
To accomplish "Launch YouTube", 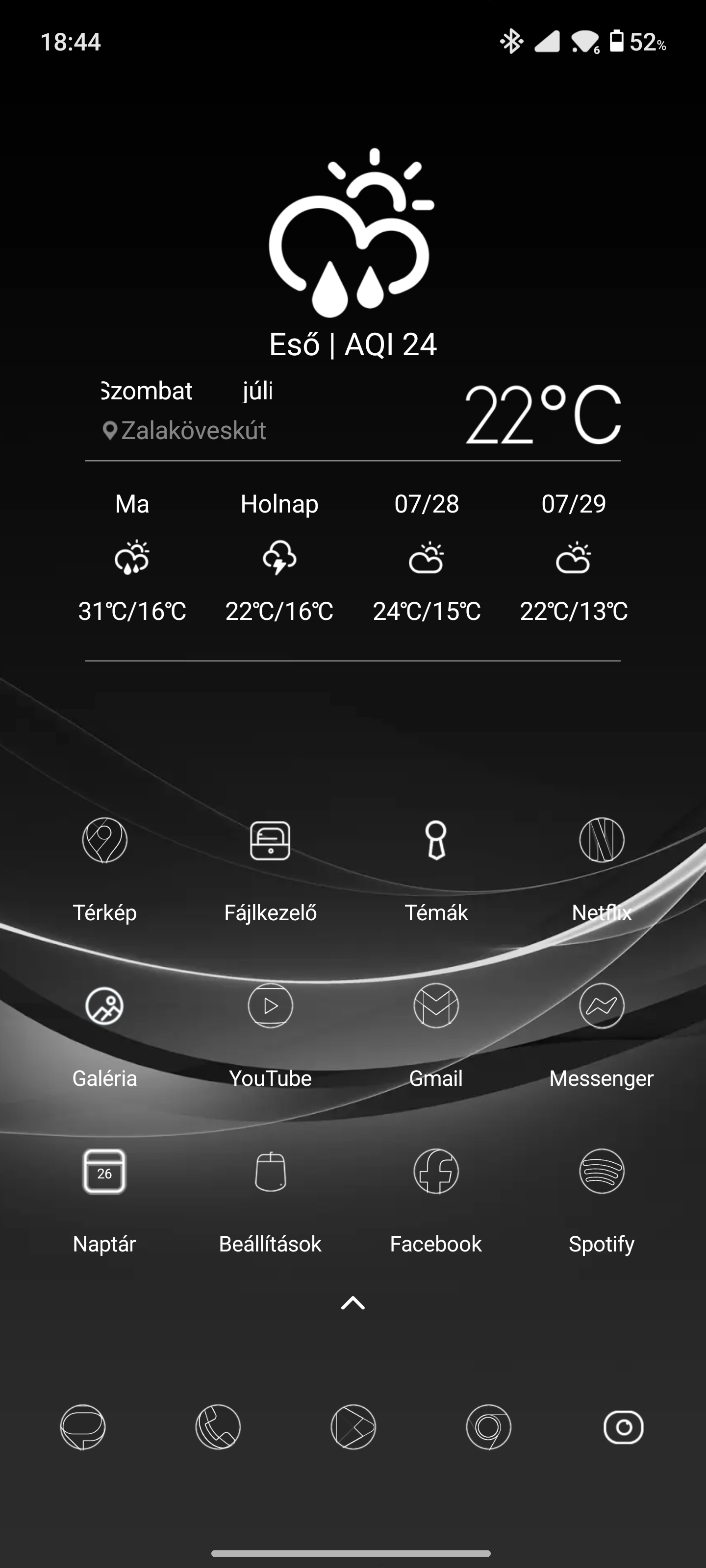I will coord(270,1005).
